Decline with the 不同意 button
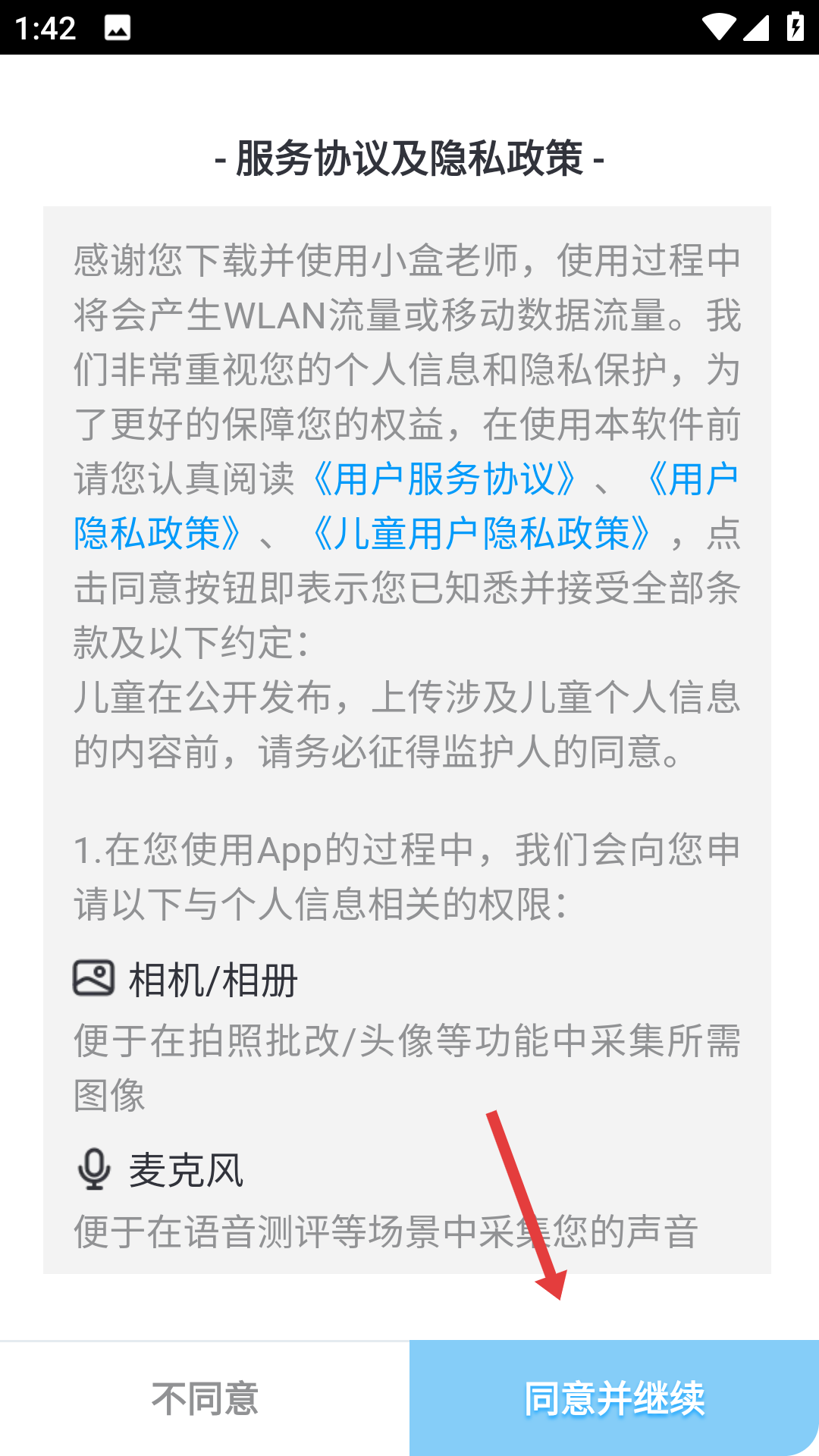The image size is (819, 1456). [x=205, y=1398]
